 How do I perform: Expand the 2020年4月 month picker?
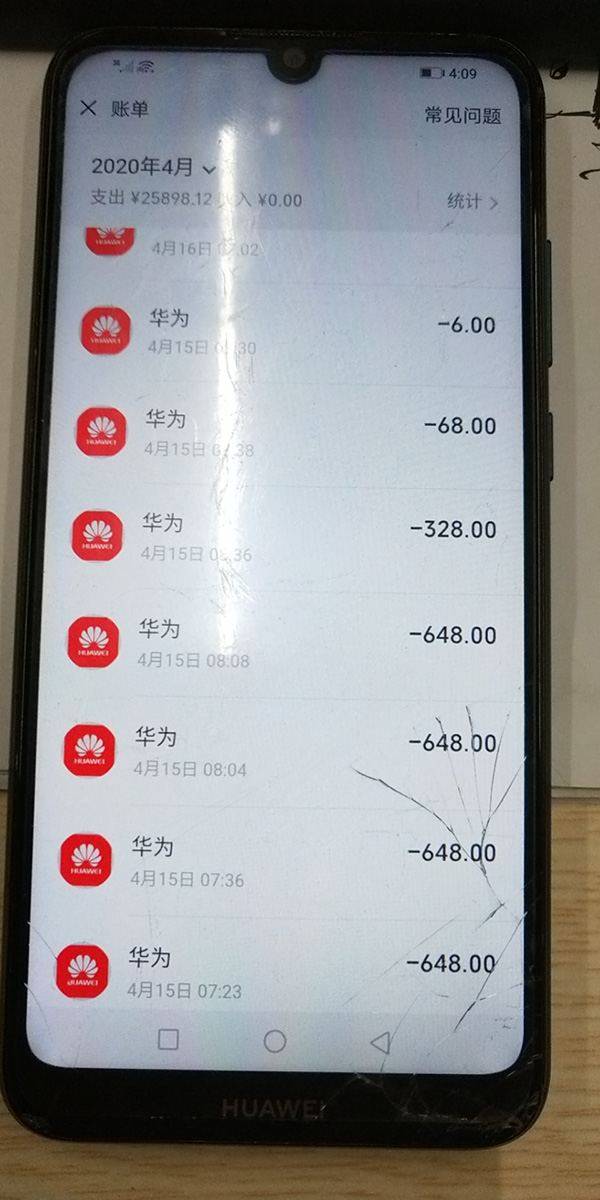click(x=153, y=167)
